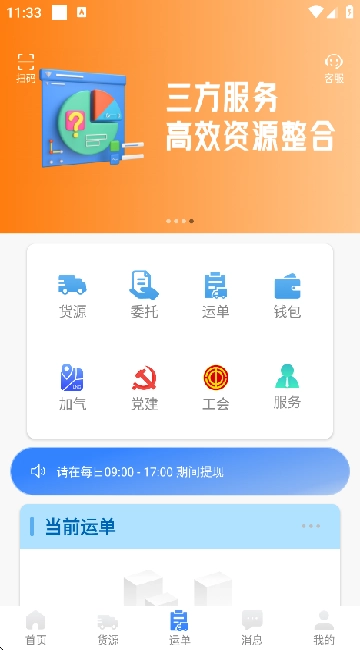Open the 加气 shortcut

(x=72, y=387)
